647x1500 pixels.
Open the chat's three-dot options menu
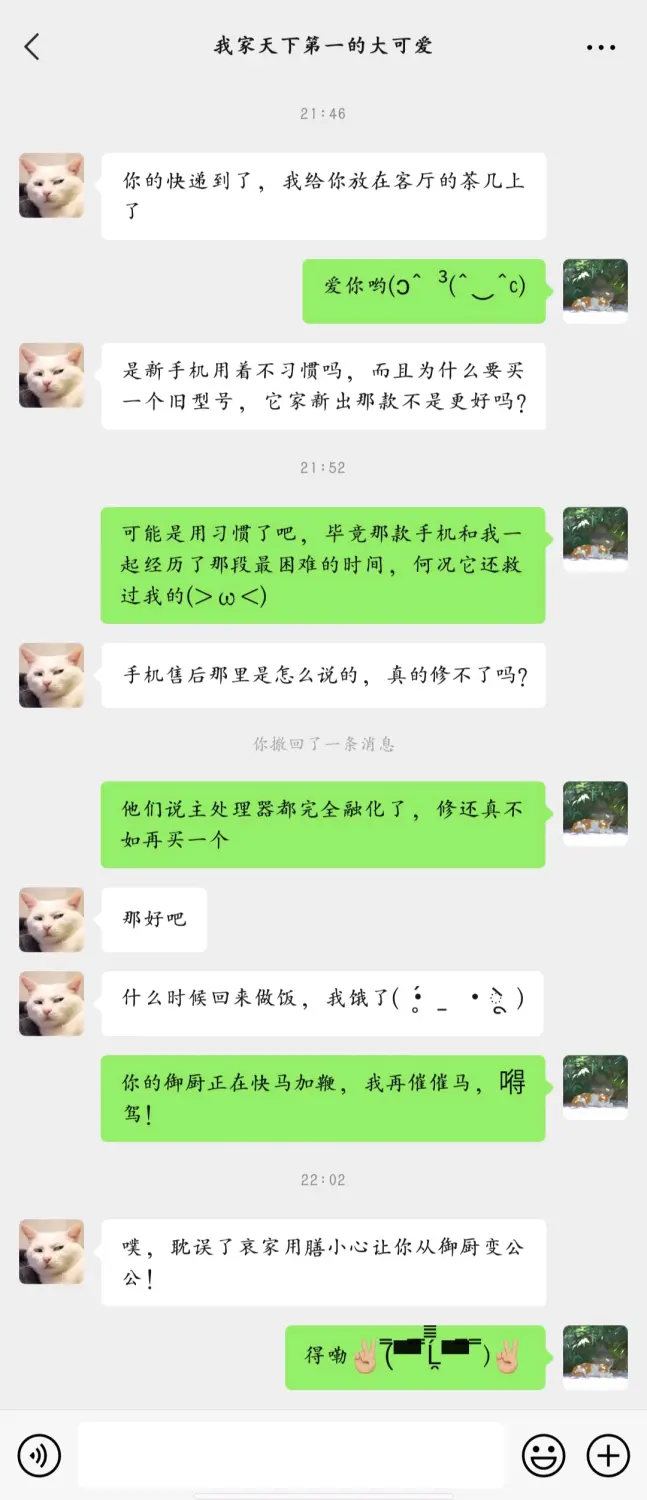click(601, 47)
